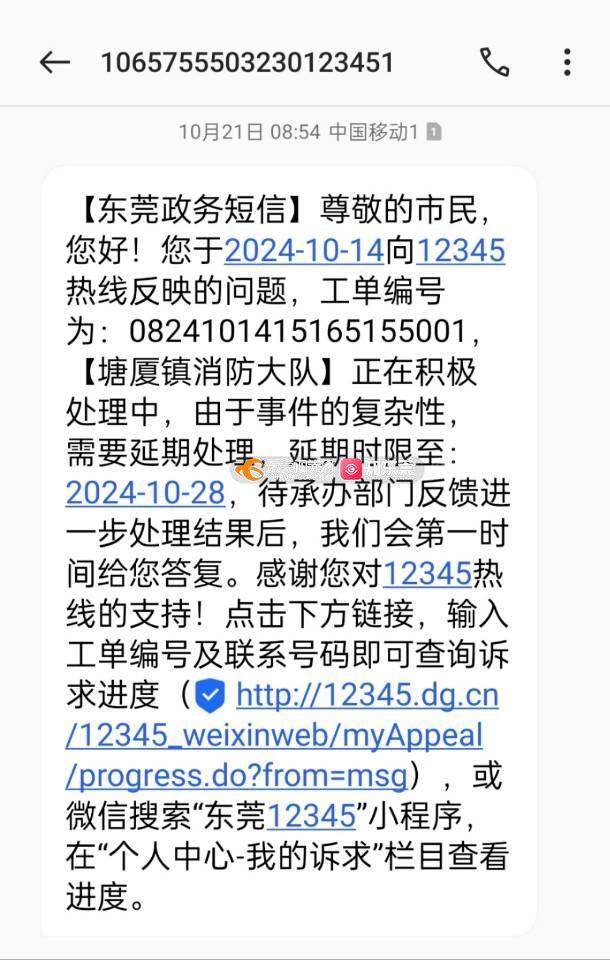Open the 12345.dg.cn progress link

[x=366, y=695]
